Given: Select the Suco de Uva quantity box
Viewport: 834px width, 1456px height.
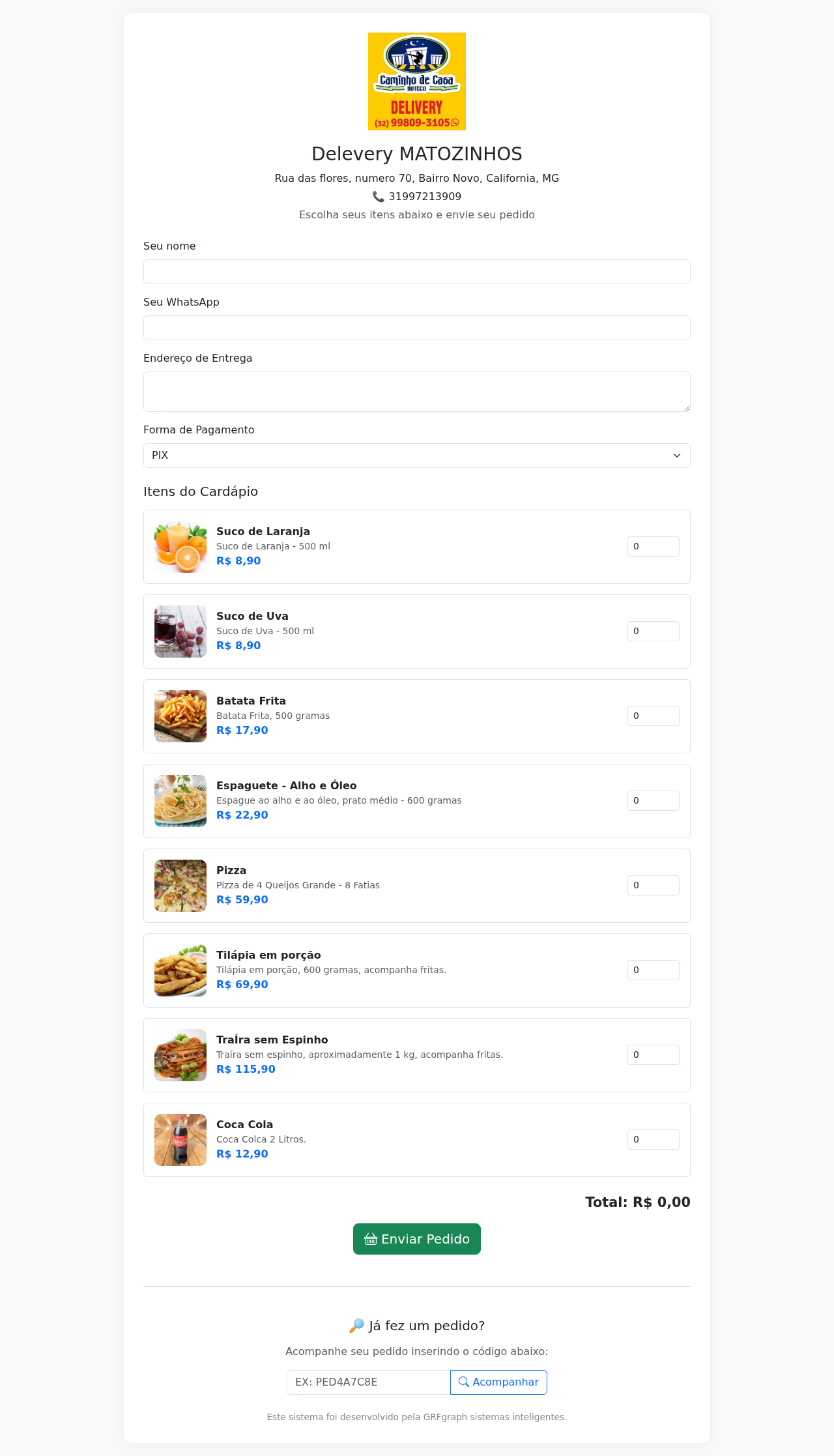Looking at the screenshot, I should pos(654,632).
